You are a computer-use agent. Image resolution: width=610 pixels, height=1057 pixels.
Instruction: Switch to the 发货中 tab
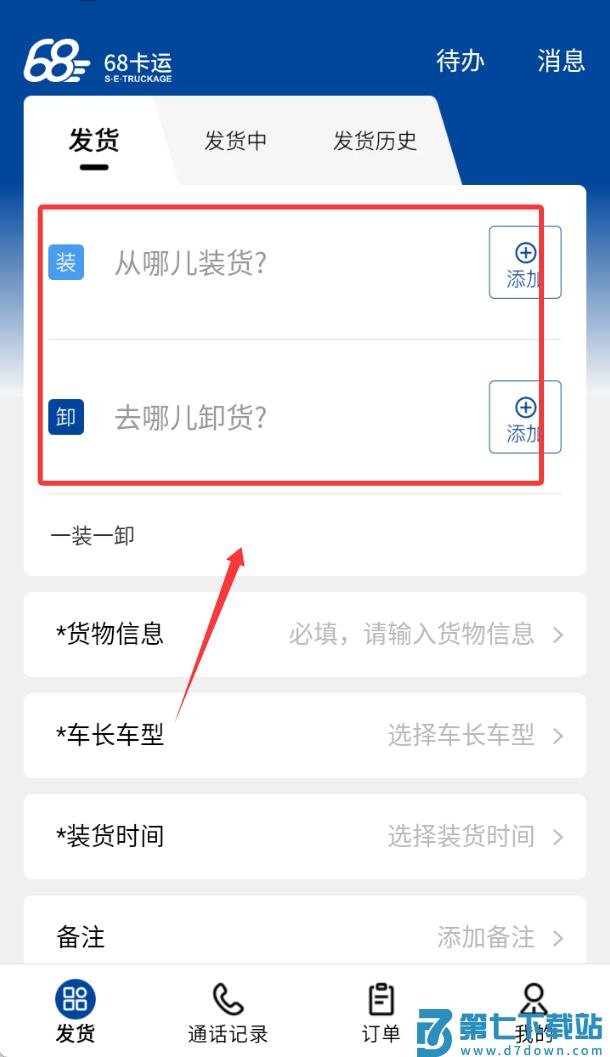coord(236,141)
